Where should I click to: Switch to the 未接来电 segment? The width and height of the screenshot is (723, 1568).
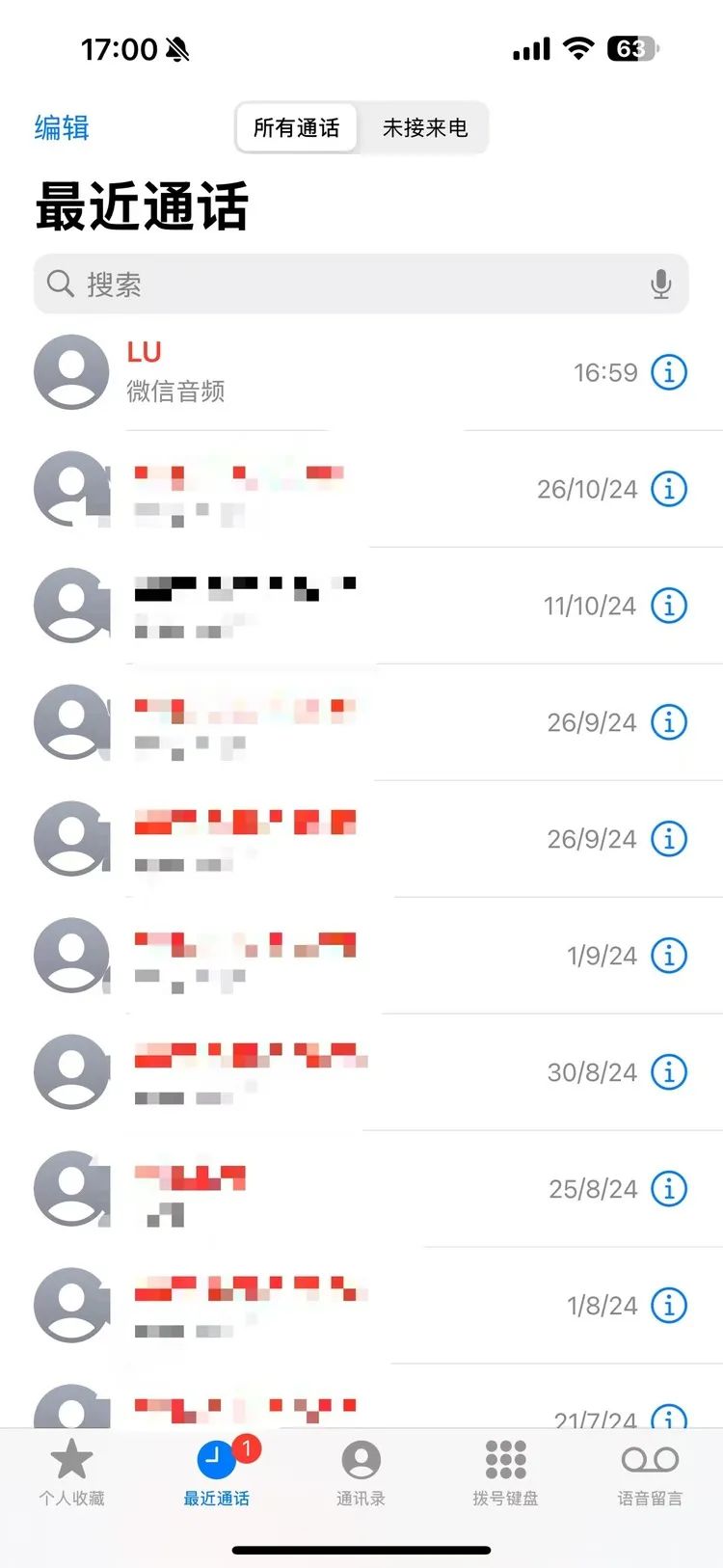click(x=424, y=127)
